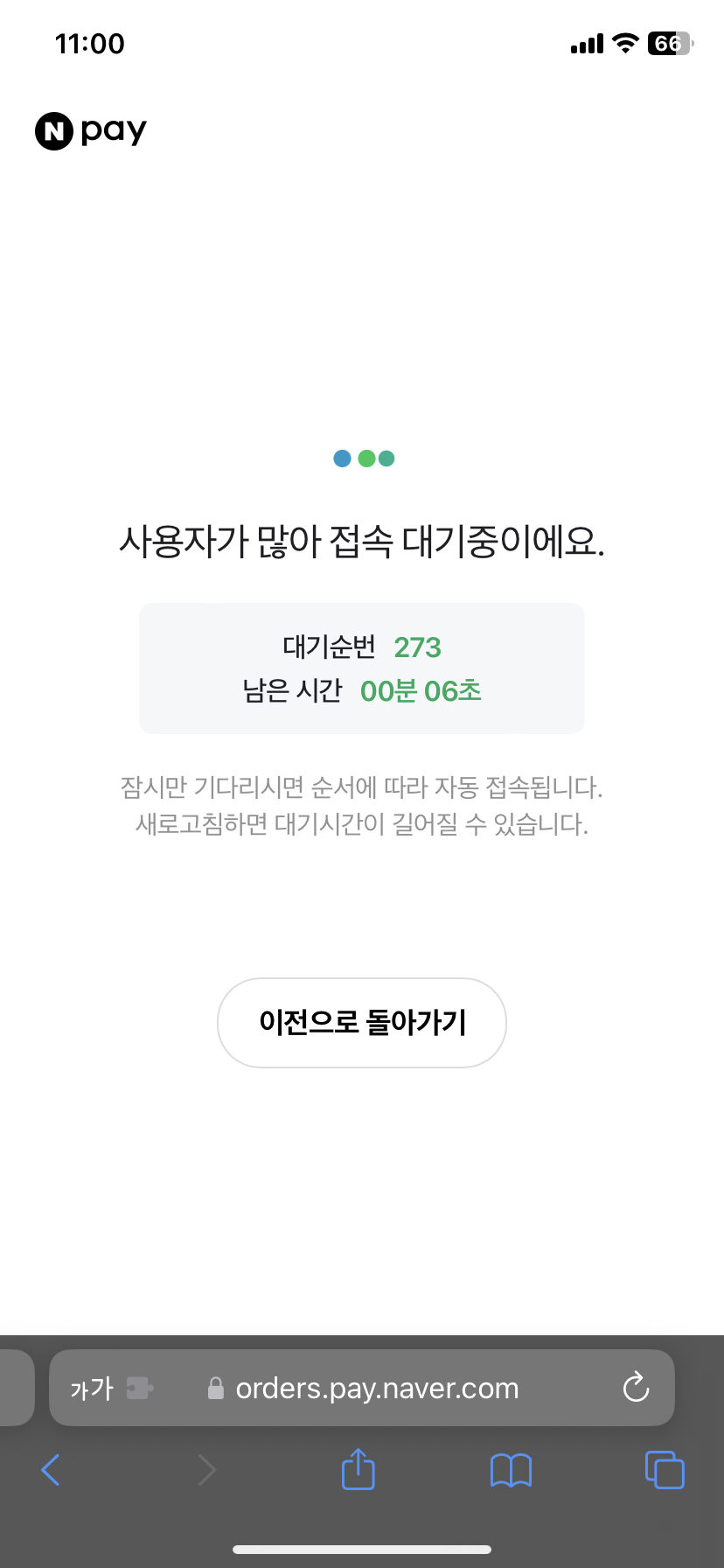Tap the forward navigation arrow
The height and width of the screenshot is (1568, 724).
pyautogui.click(x=206, y=1470)
